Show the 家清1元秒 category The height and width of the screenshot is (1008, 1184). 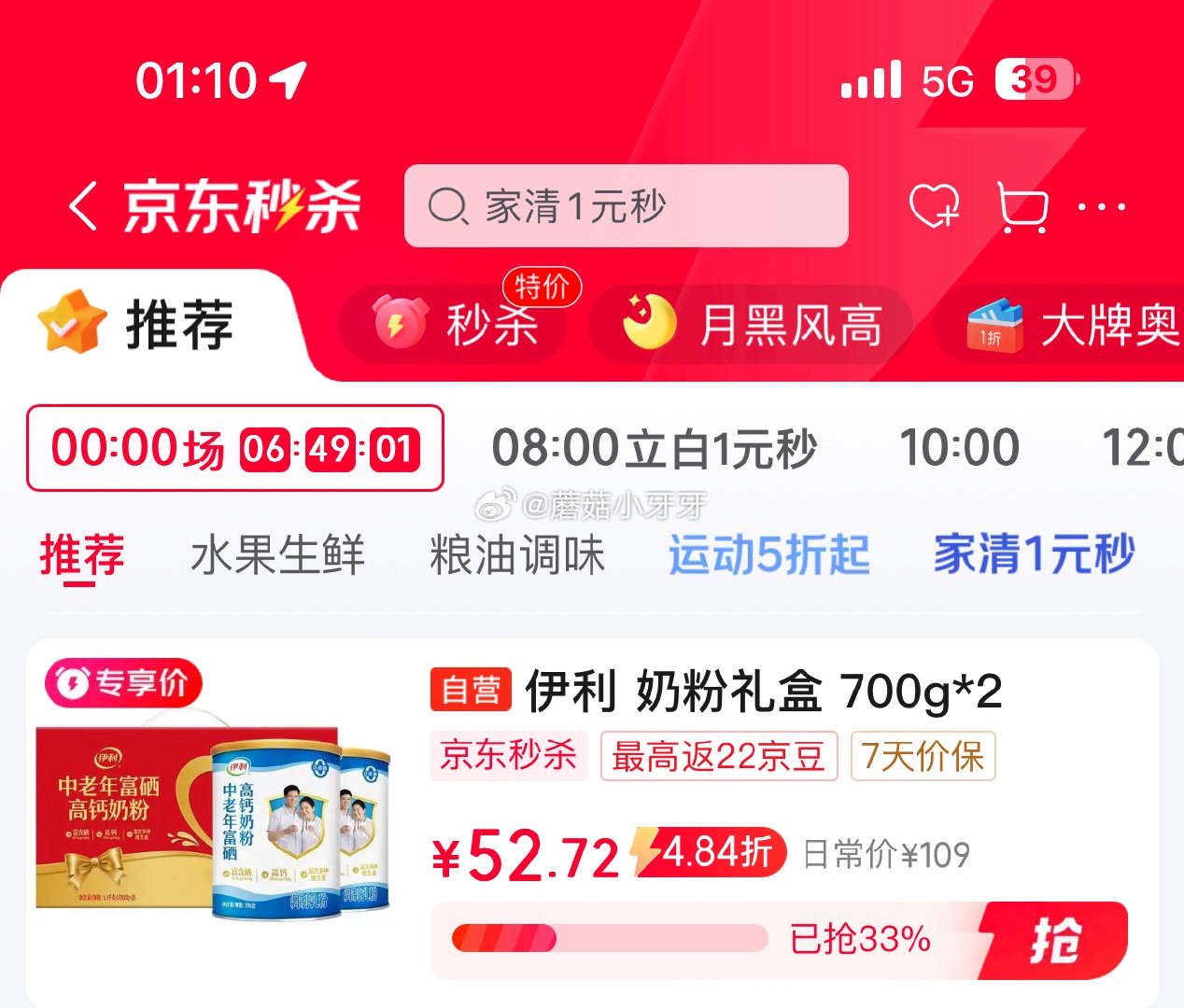[x=1035, y=553]
